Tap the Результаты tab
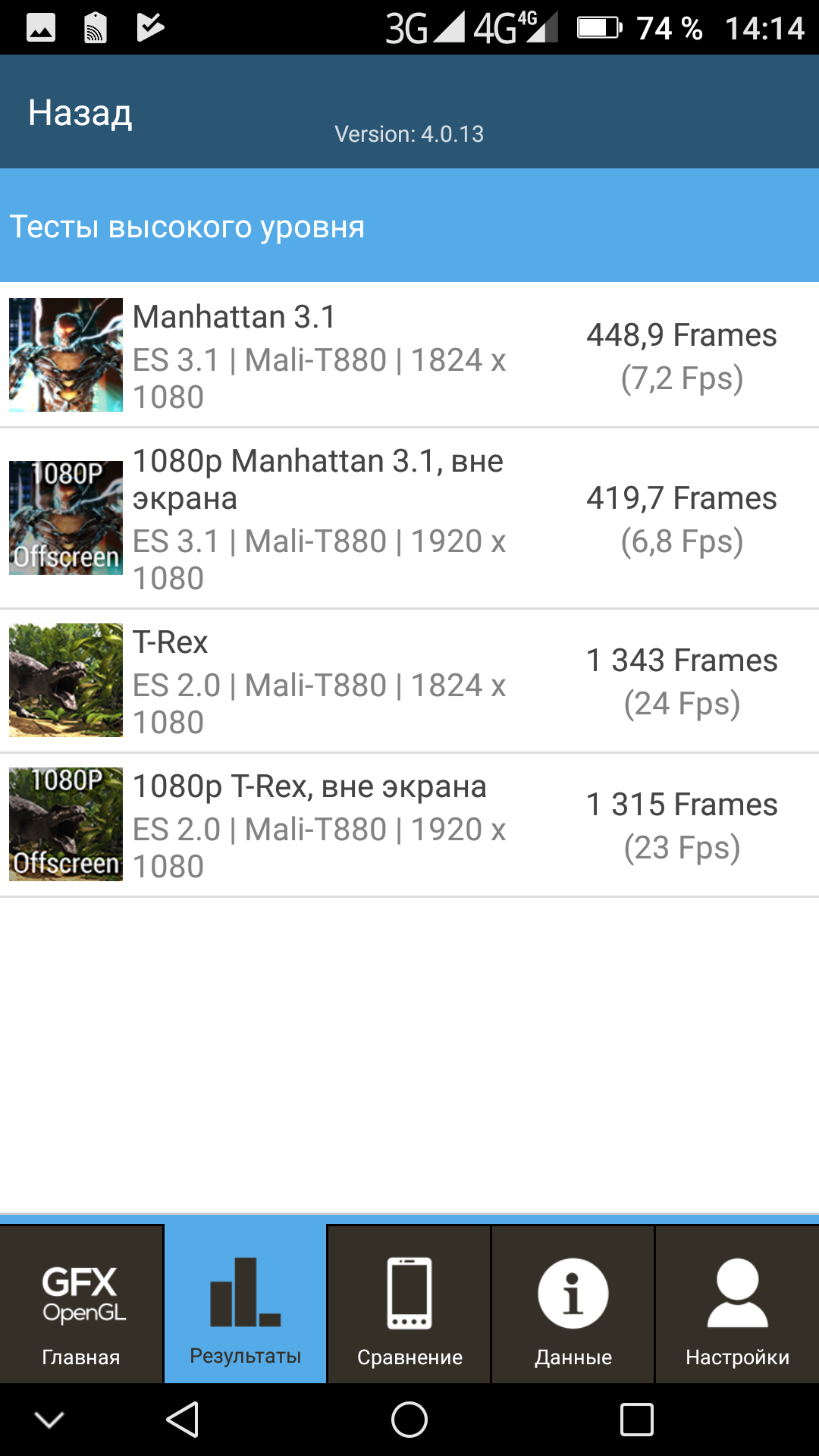 pyautogui.click(x=246, y=1305)
